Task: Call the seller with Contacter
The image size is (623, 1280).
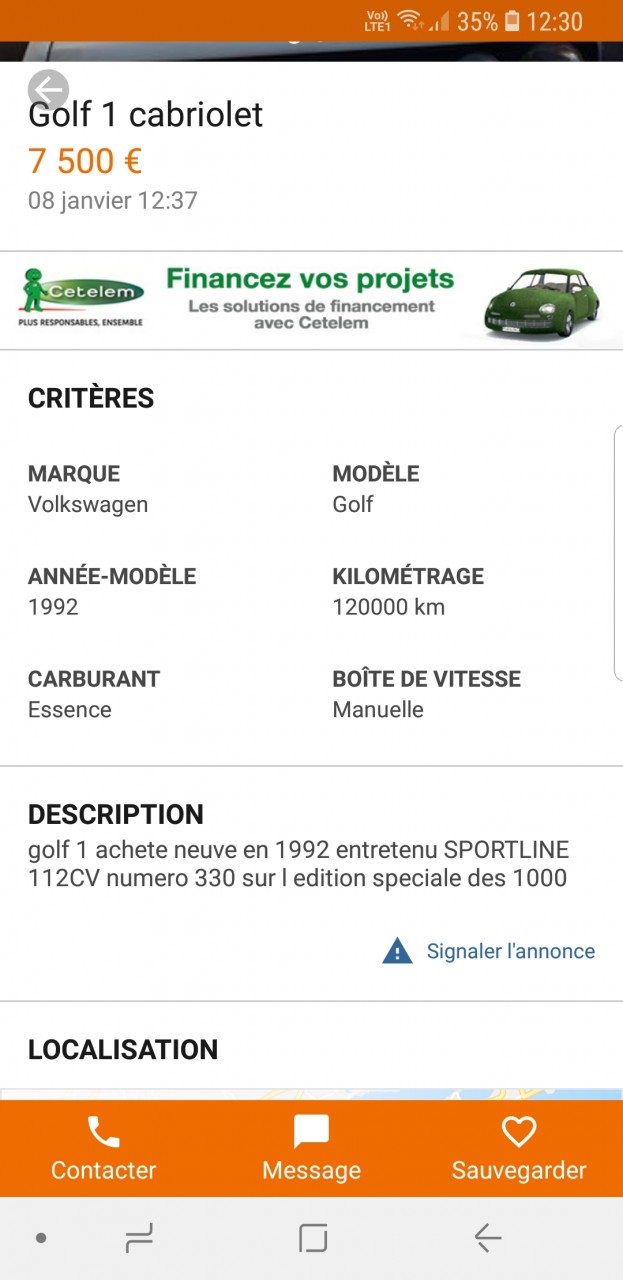Action: point(104,1148)
